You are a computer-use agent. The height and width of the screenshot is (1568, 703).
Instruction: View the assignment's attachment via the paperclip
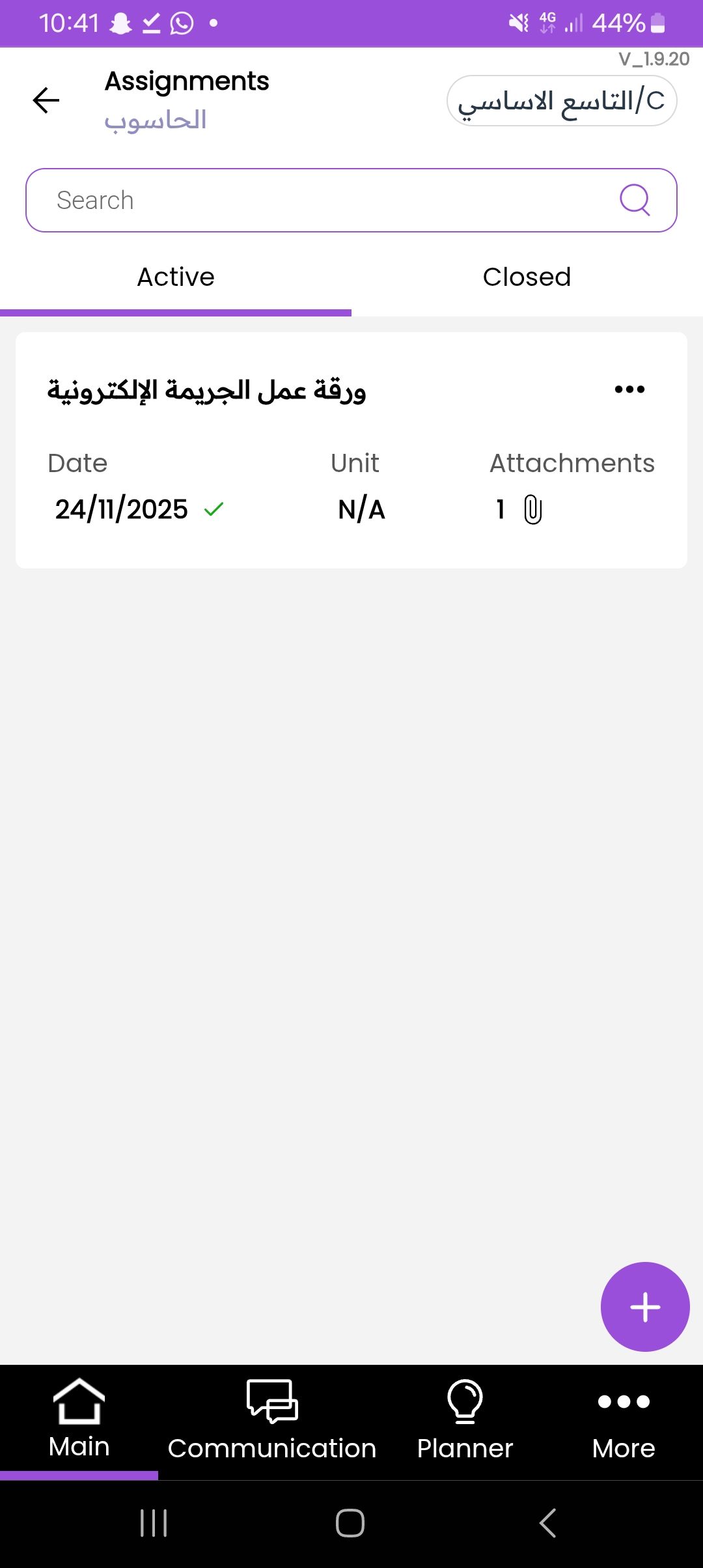[x=532, y=509]
